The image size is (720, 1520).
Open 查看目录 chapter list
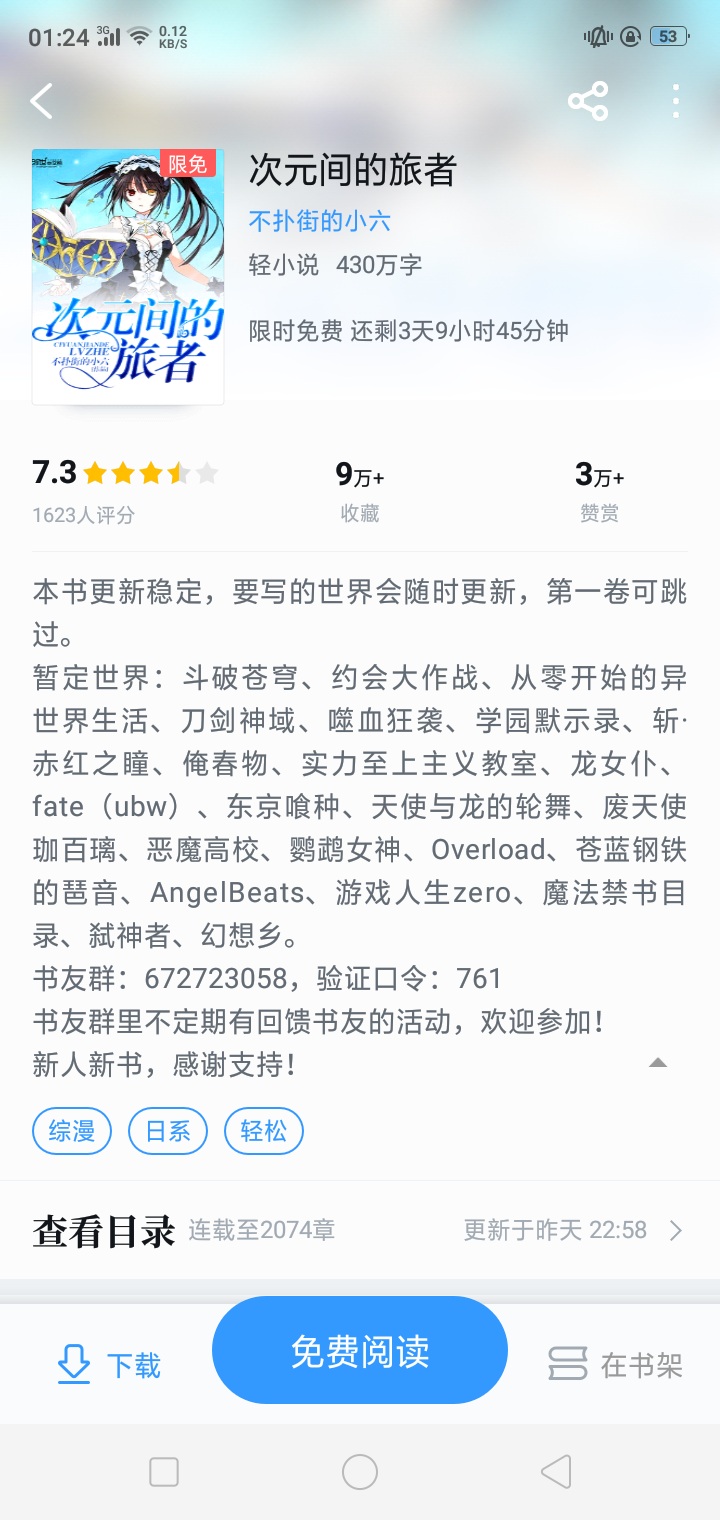tap(360, 1230)
